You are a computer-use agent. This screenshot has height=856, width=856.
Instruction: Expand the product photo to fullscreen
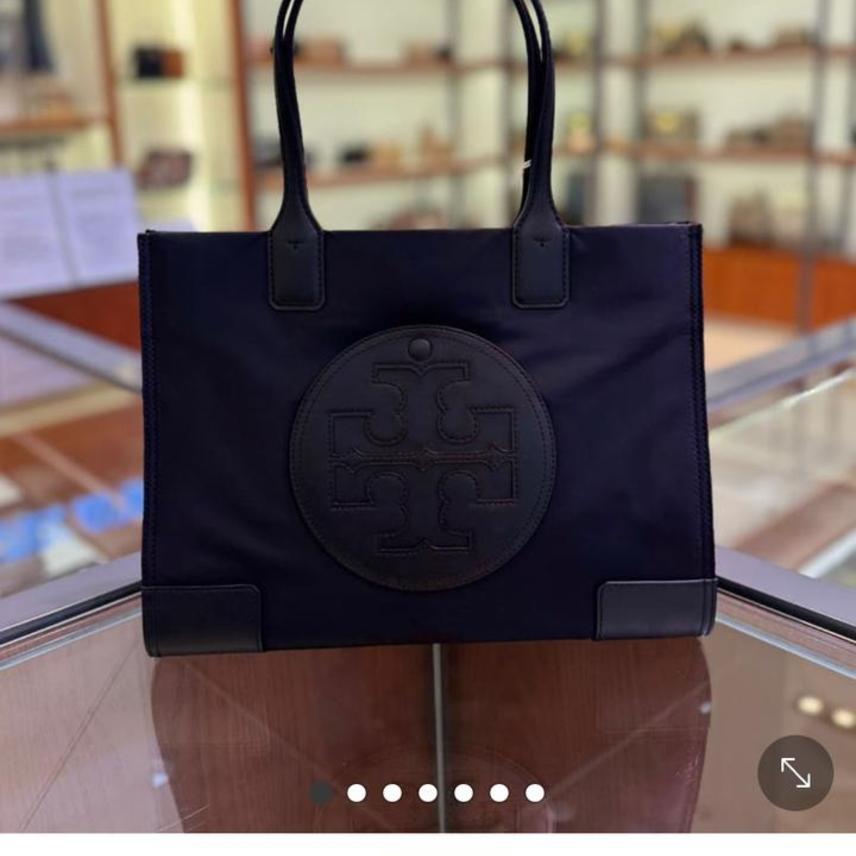(795, 772)
